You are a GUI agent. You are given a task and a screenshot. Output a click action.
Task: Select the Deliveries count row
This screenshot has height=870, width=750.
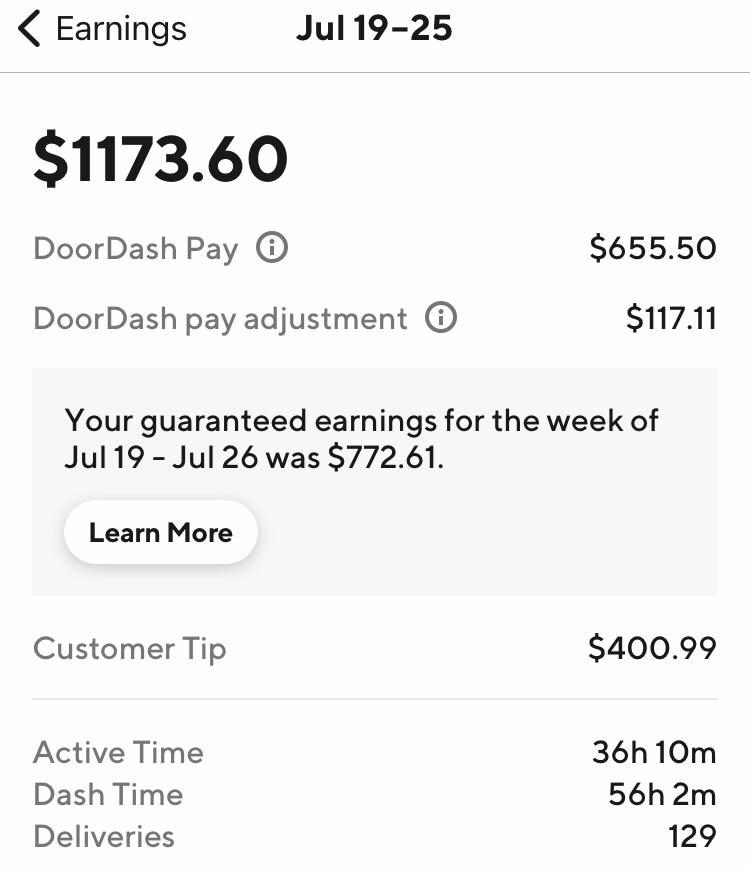(375, 837)
